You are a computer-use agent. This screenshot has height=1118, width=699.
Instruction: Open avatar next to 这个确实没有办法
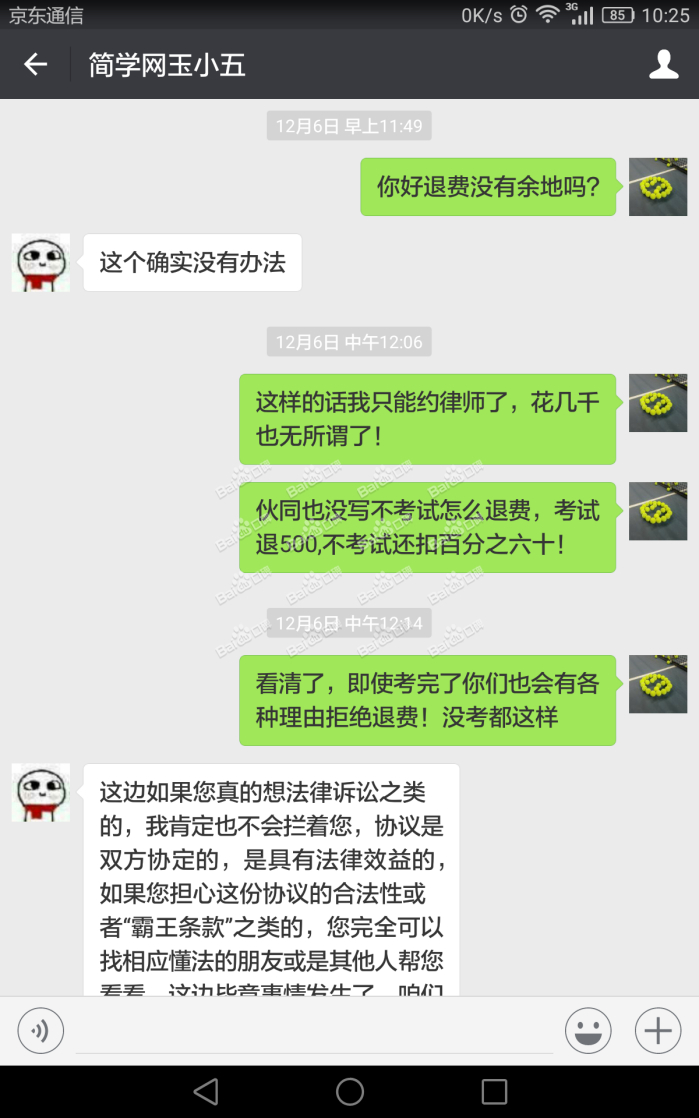pyautogui.click(x=41, y=263)
